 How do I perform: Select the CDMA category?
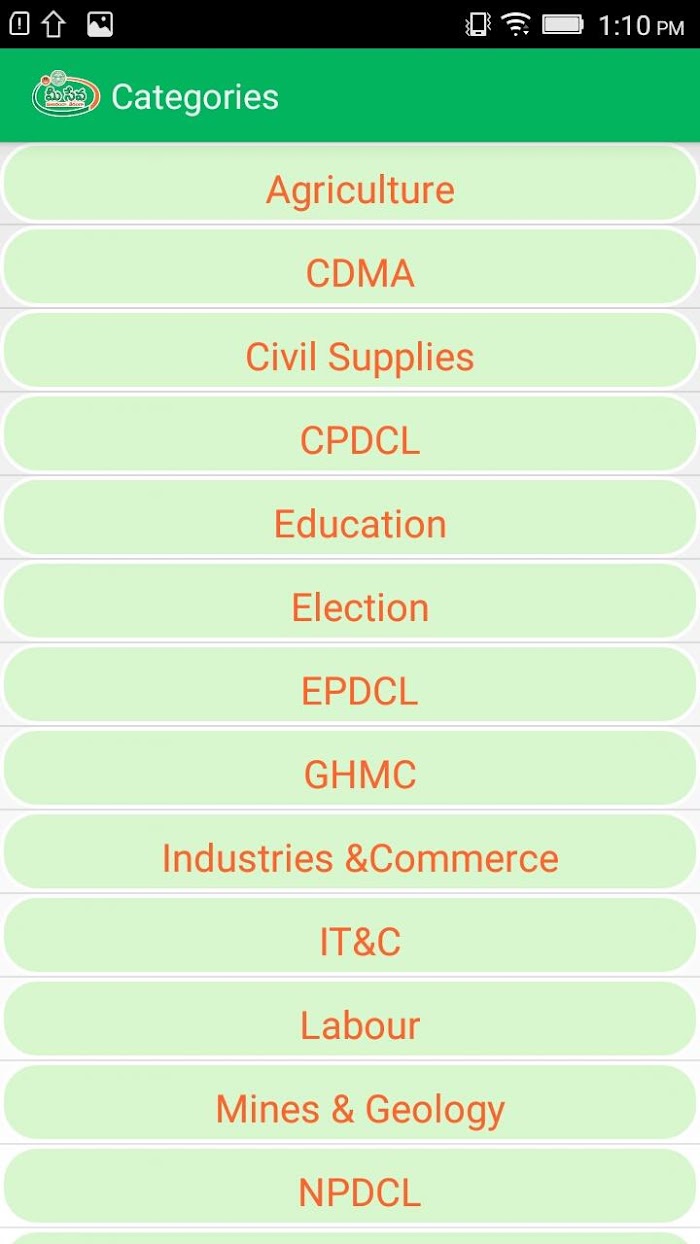click(350, 267)
